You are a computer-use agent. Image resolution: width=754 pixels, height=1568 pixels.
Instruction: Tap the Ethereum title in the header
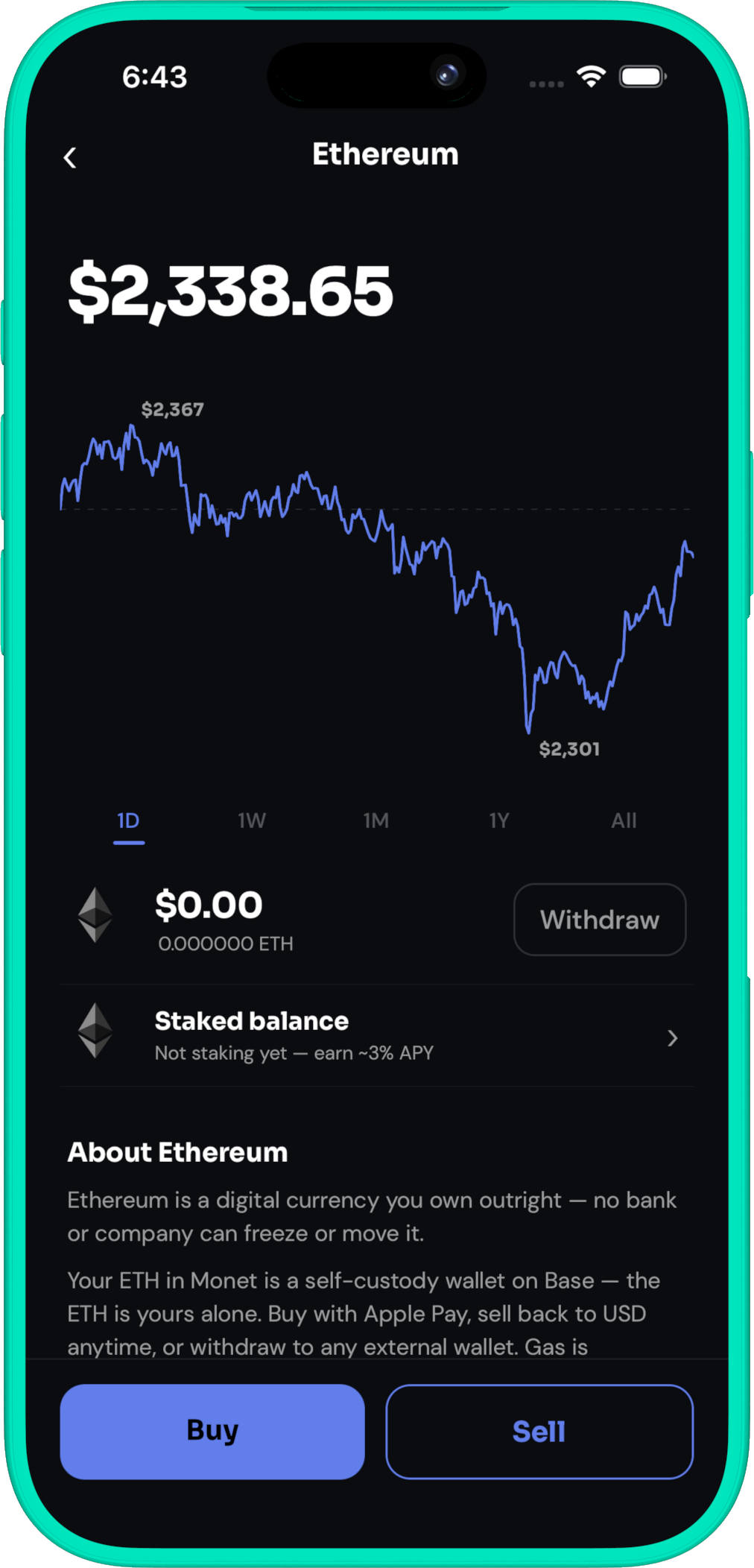[386, 154]
